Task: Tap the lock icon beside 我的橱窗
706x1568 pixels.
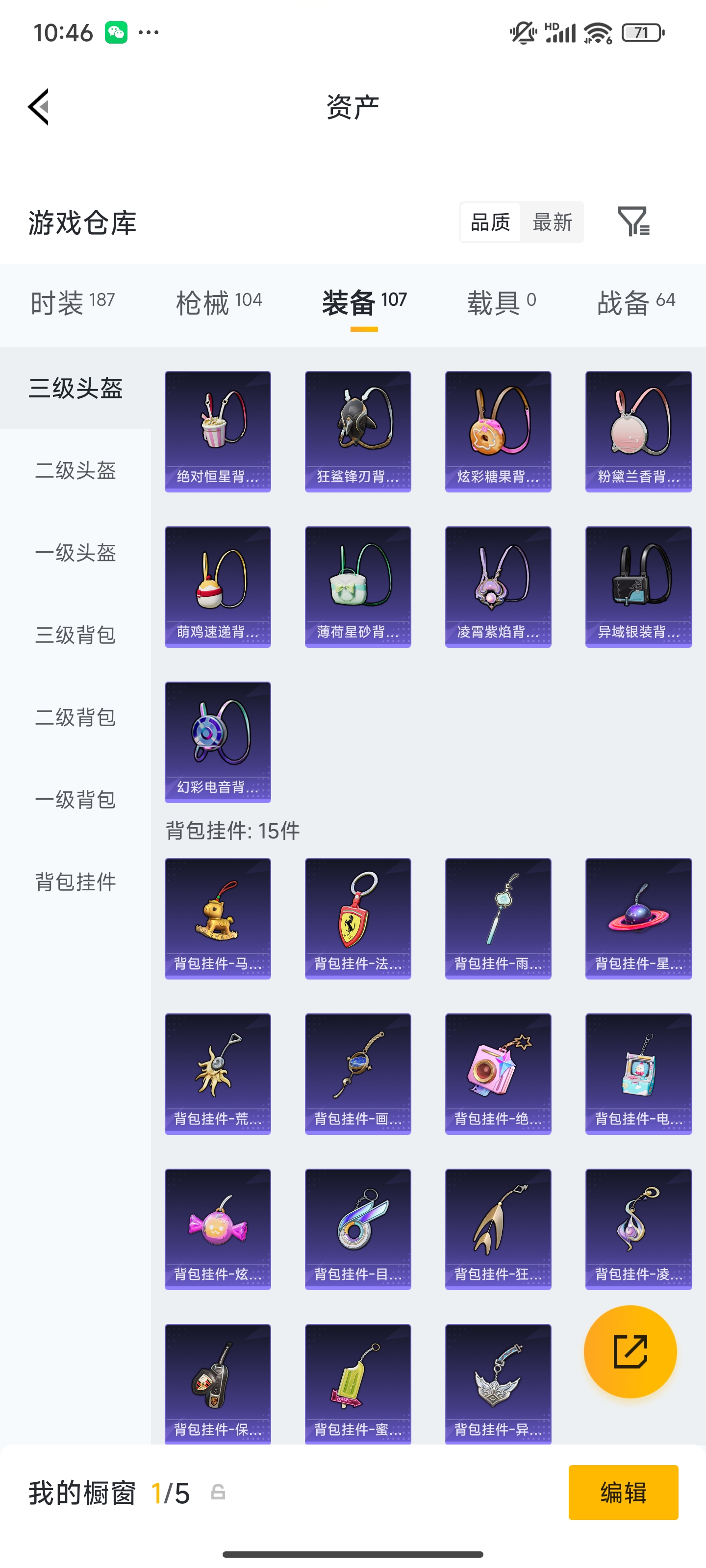Action: click(218, 1493)
